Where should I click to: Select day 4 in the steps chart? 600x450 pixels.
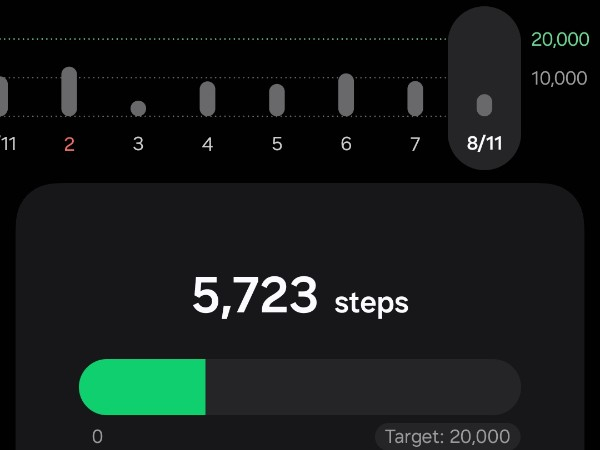pos(207,112)
